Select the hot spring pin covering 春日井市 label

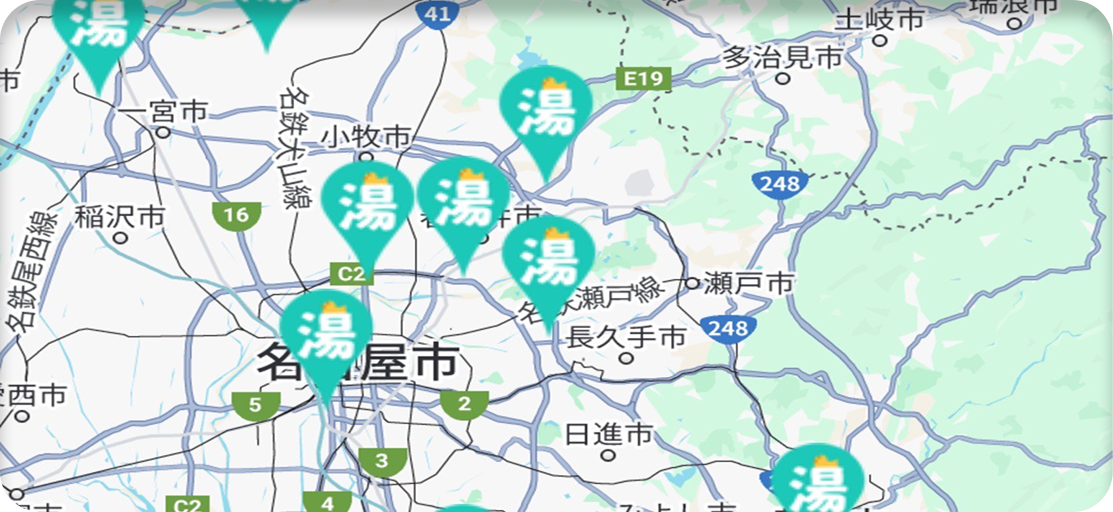tap(463, 203)
